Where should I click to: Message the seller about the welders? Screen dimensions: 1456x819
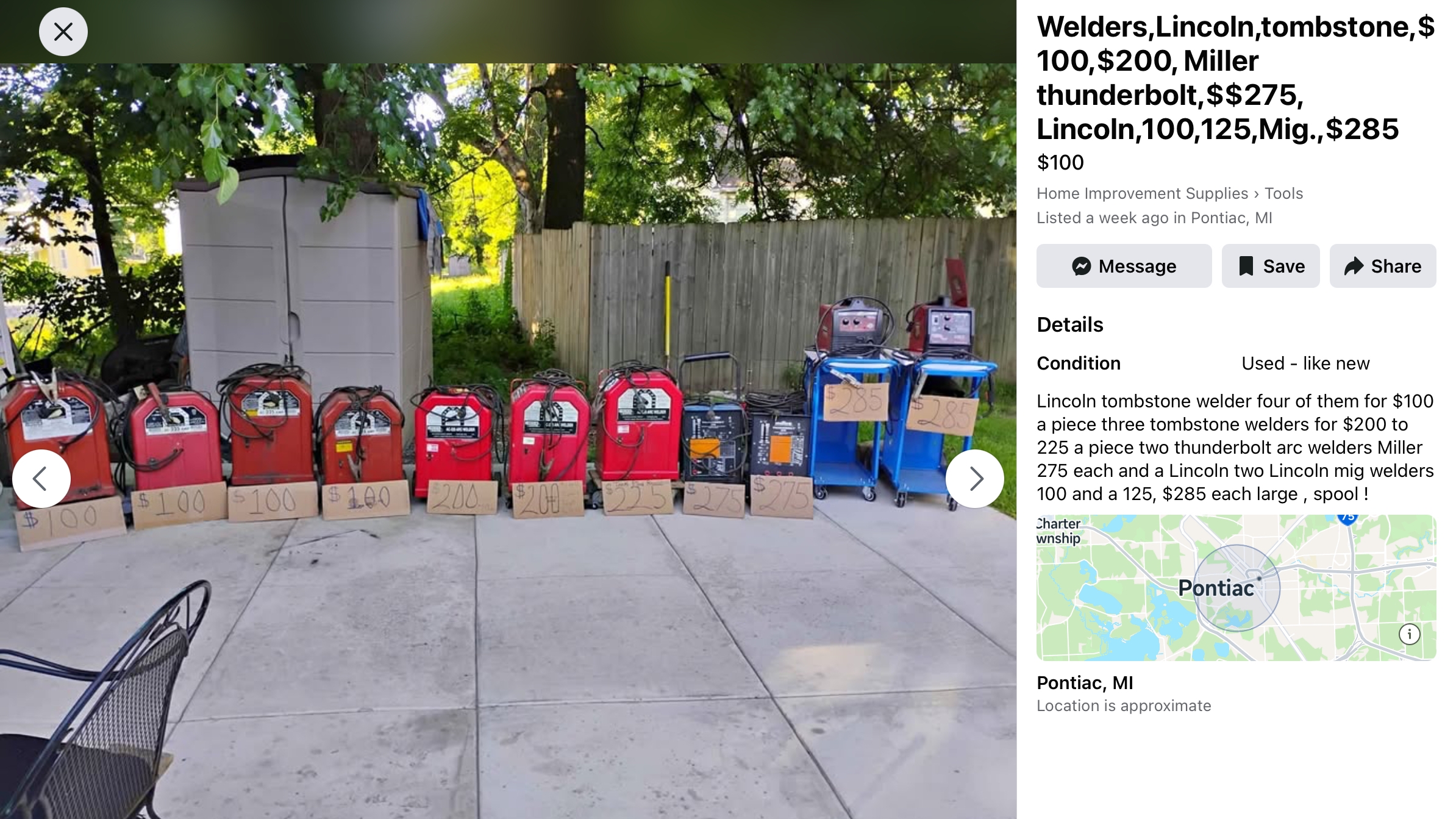coord(1124,266)
